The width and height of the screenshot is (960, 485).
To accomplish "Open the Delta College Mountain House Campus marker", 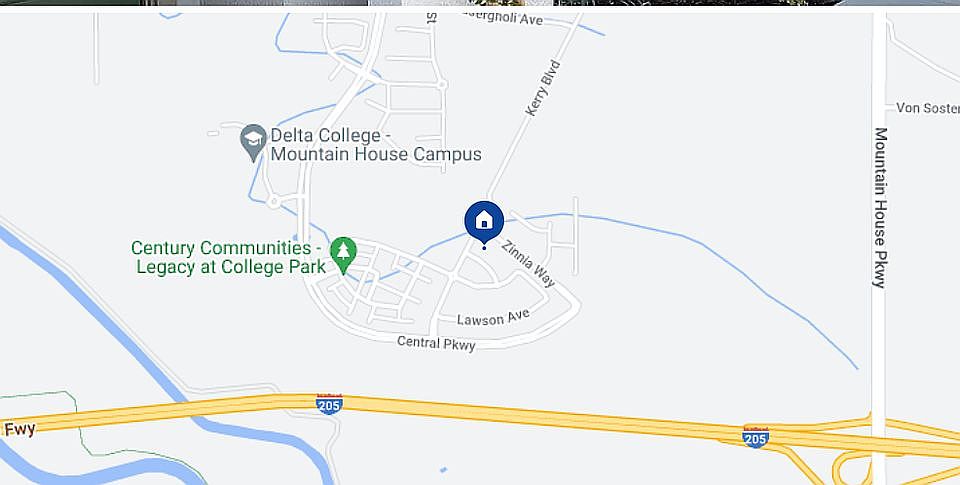I will pos(254,143).
